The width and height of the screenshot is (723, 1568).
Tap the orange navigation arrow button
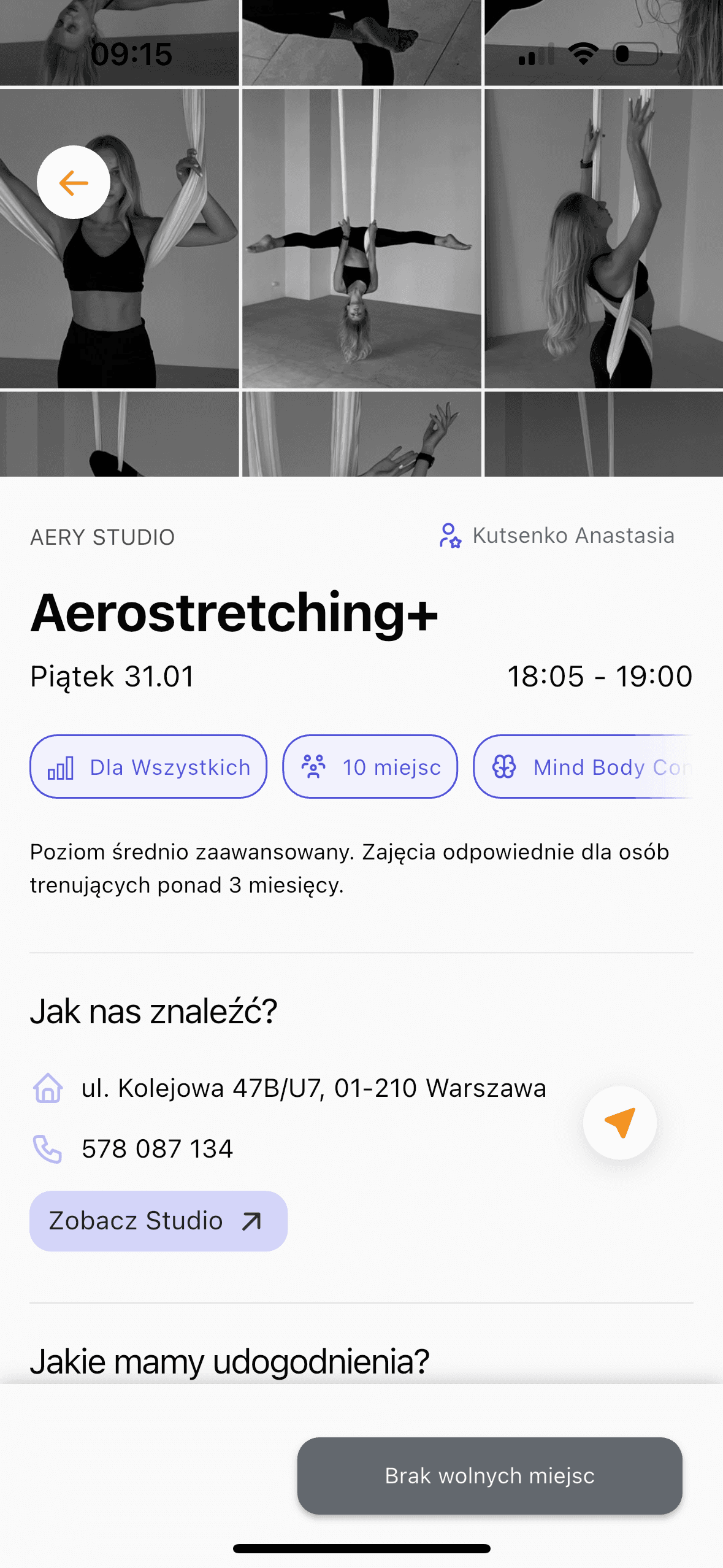point(620,1123)
